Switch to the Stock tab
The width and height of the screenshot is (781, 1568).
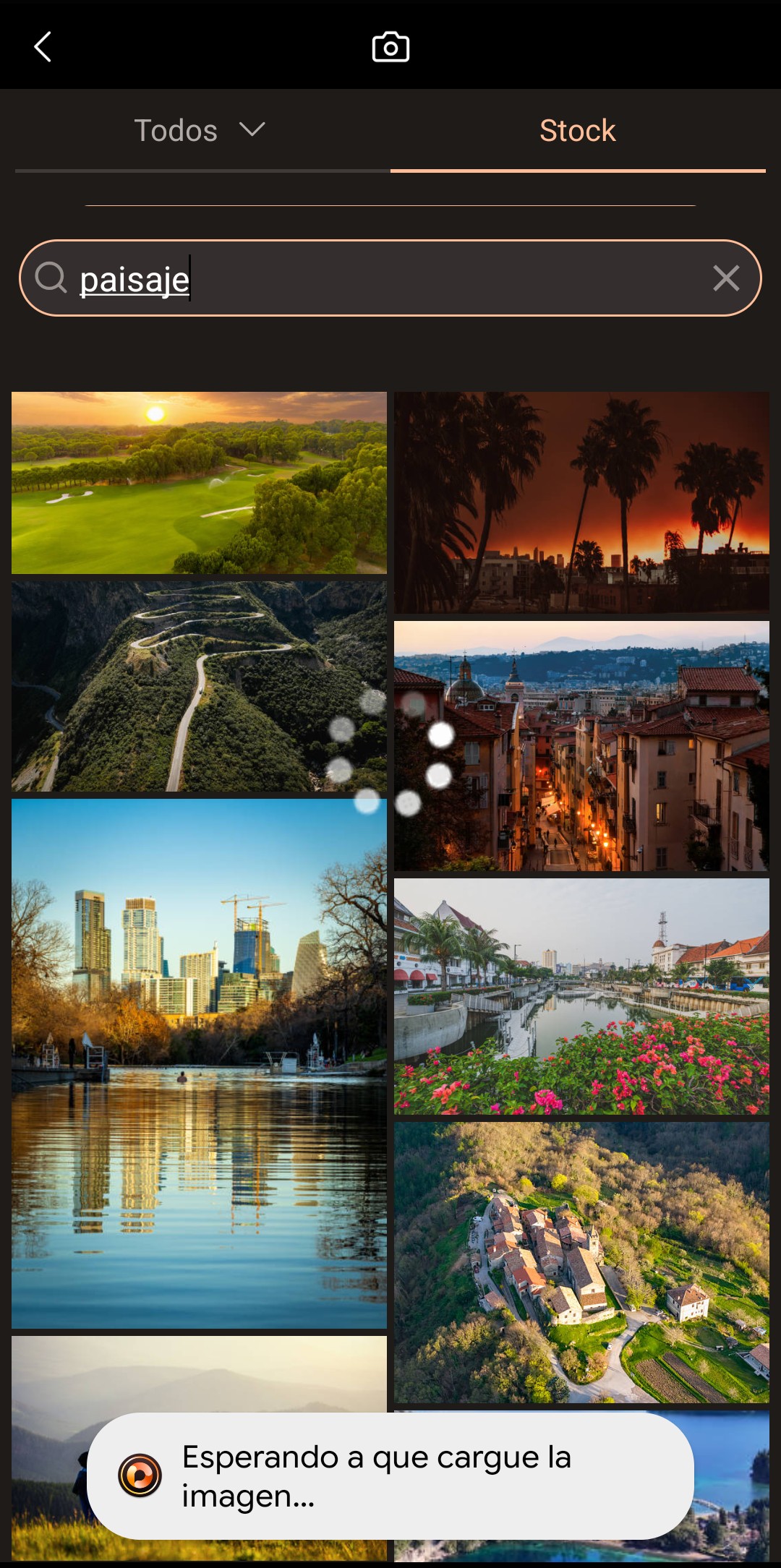click(x=577, y=131)
